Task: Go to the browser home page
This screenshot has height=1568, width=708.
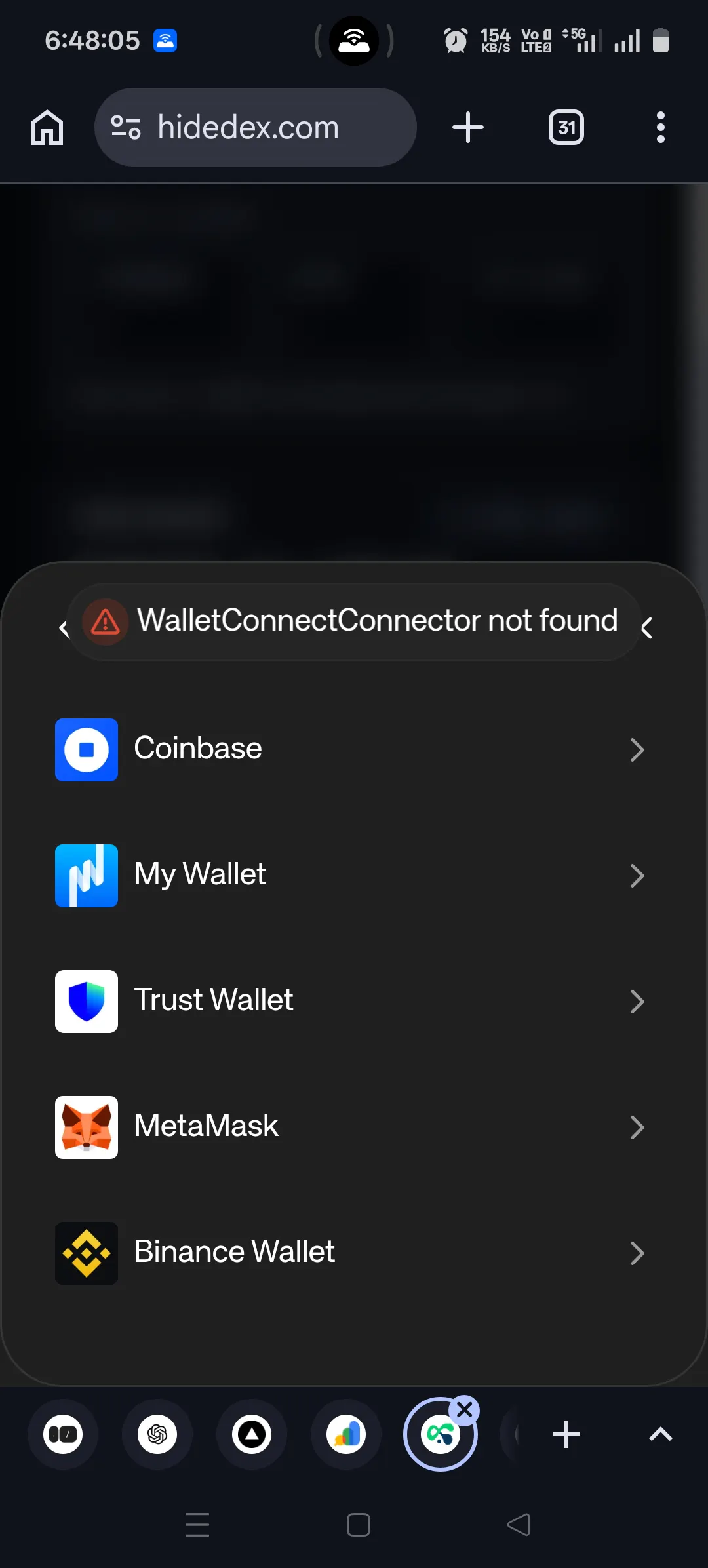Action: [x=47, y=127]
